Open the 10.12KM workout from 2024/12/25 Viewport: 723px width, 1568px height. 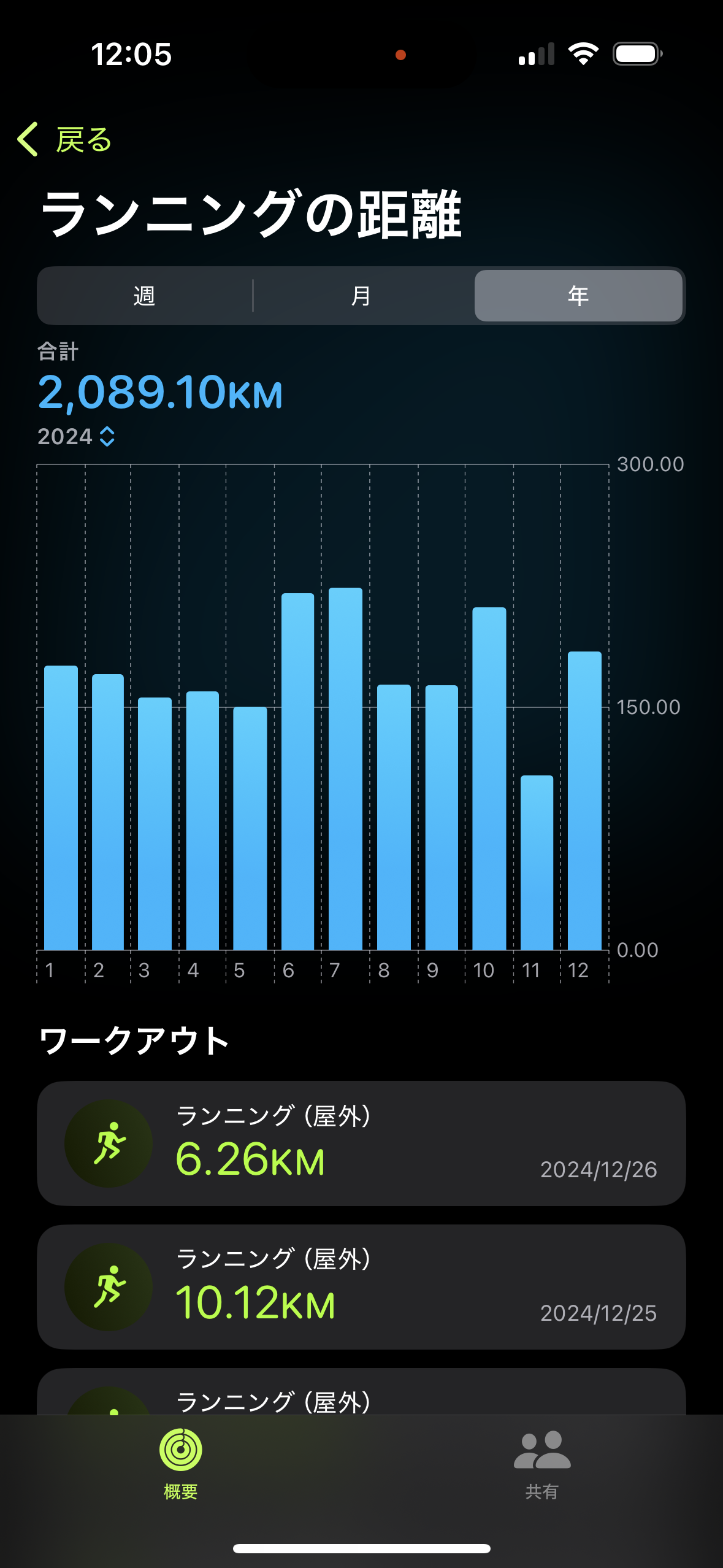coord(361,1287)
